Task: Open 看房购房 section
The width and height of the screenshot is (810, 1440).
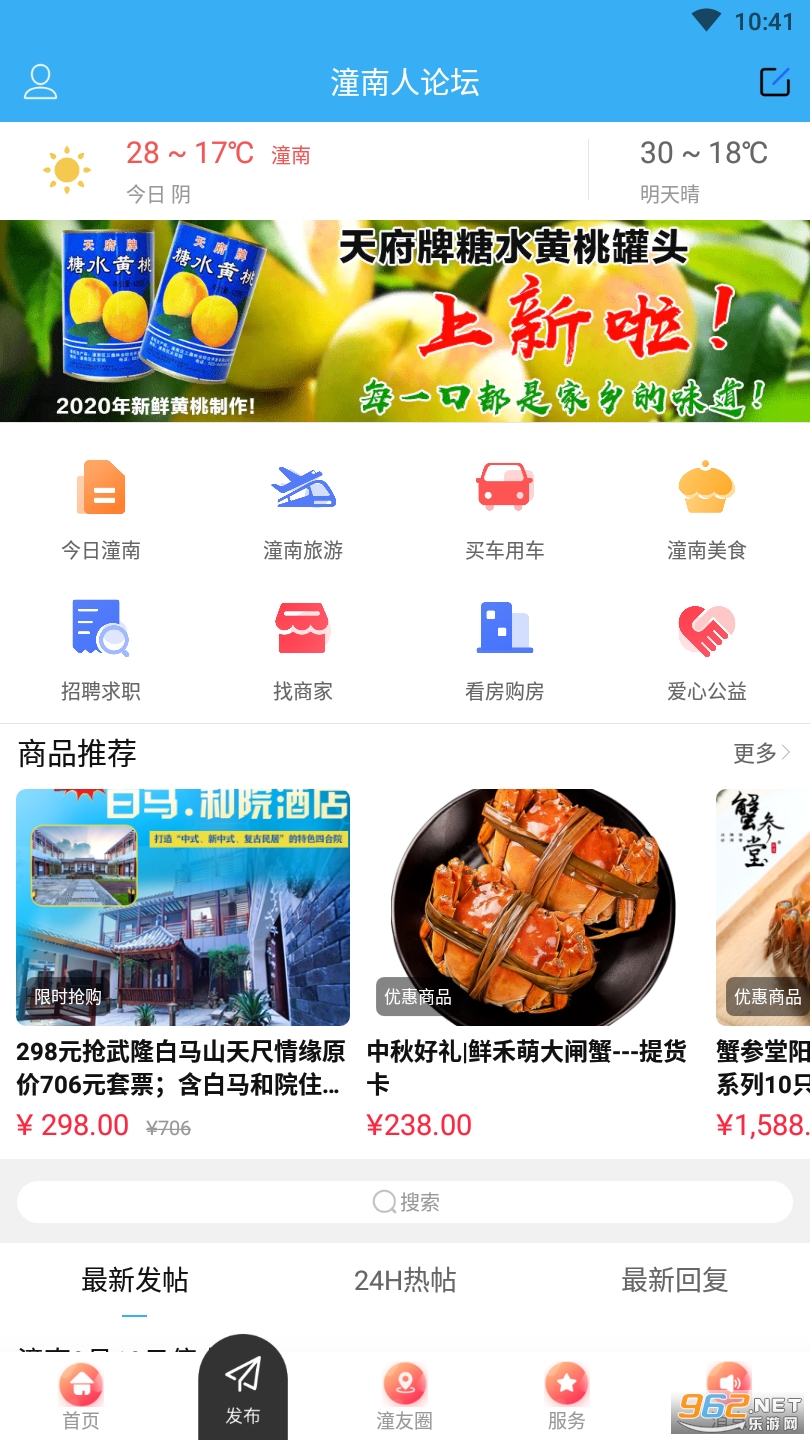Action: [505, 650]
